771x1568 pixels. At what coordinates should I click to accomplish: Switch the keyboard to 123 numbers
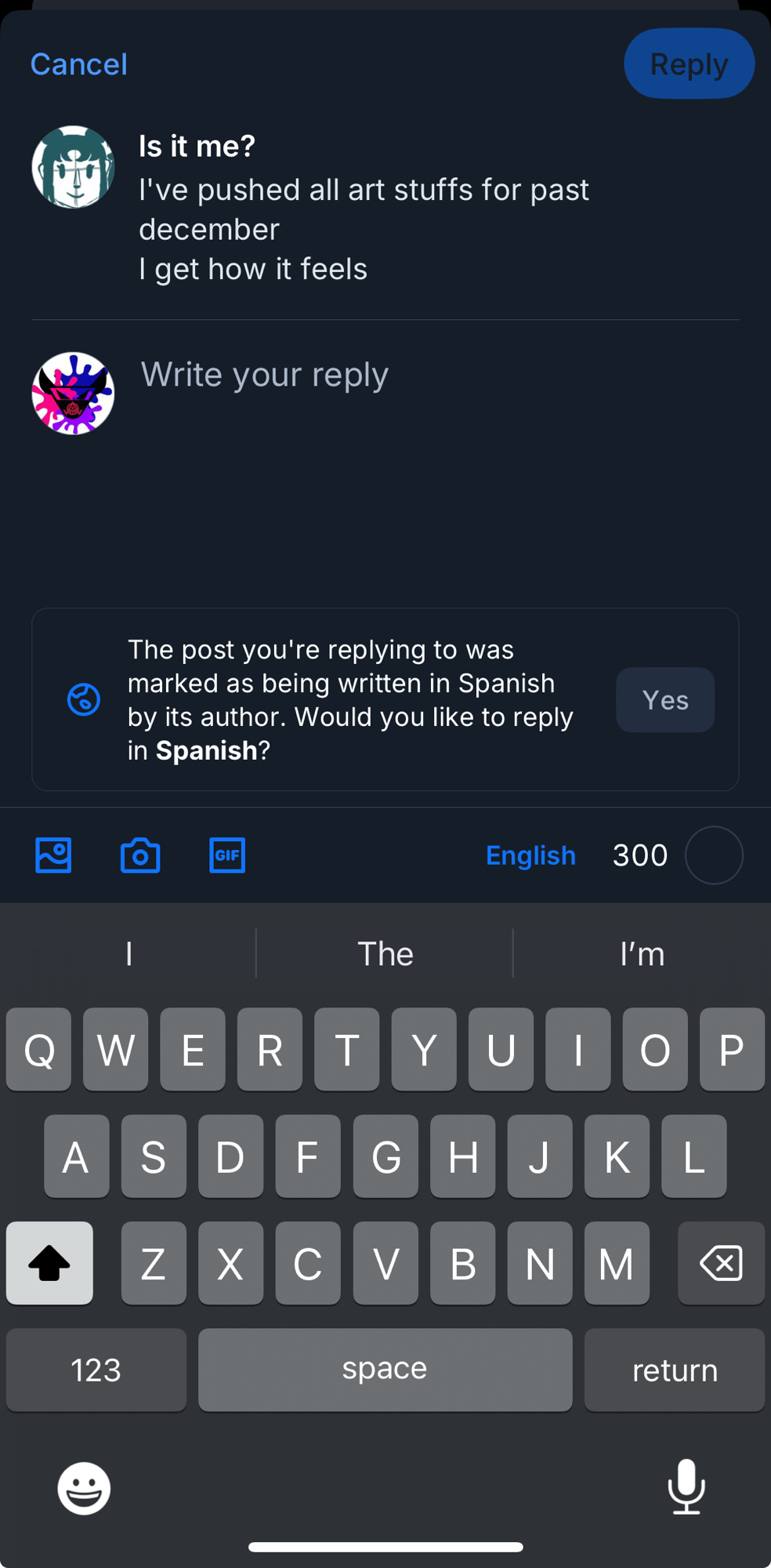click(x=96, y=1370)
